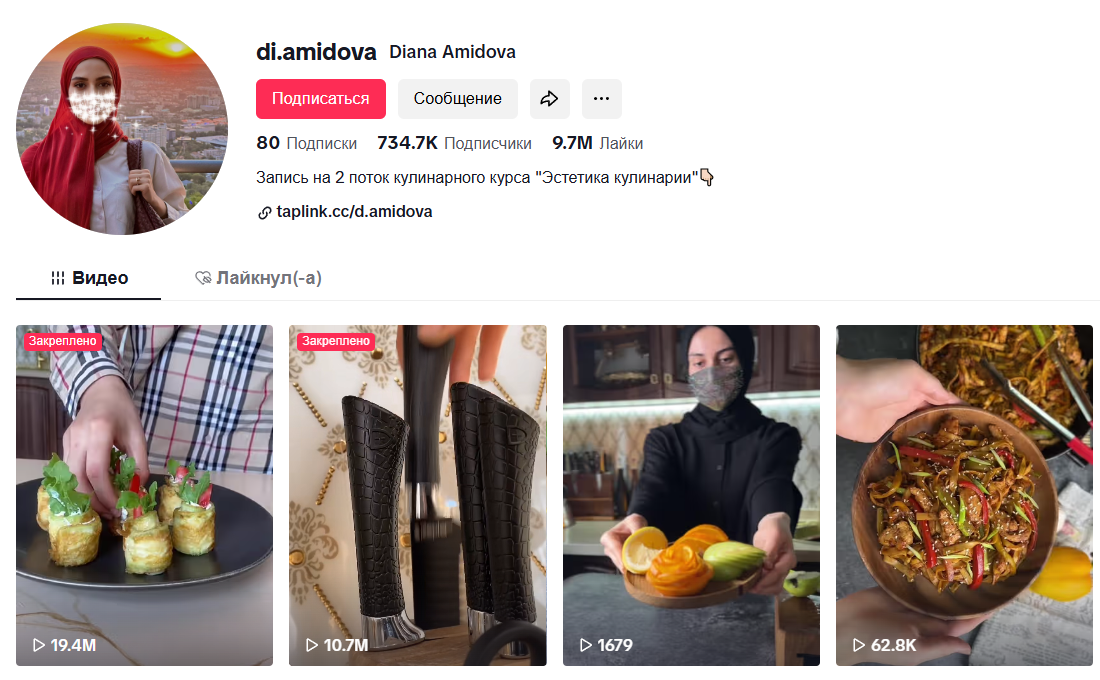The width and height of the screenshot is (1100, 680).
Task: Play the noodle video with 62.8K views
Action: click(964, 495)
